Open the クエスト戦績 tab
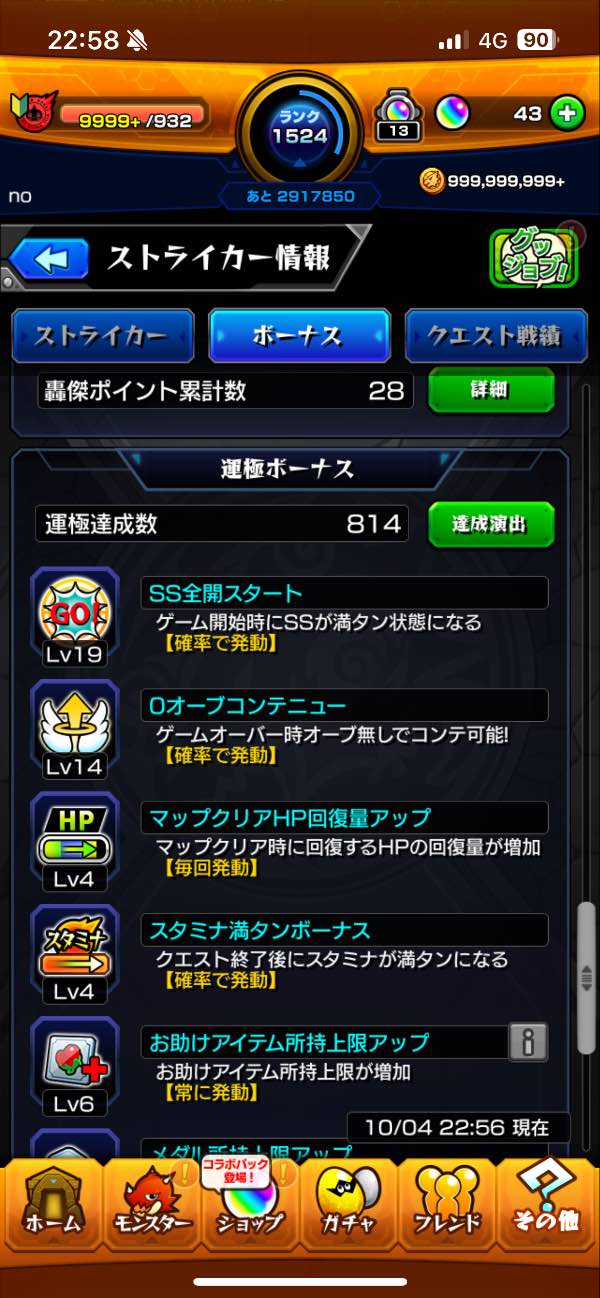 click(495, 337)
